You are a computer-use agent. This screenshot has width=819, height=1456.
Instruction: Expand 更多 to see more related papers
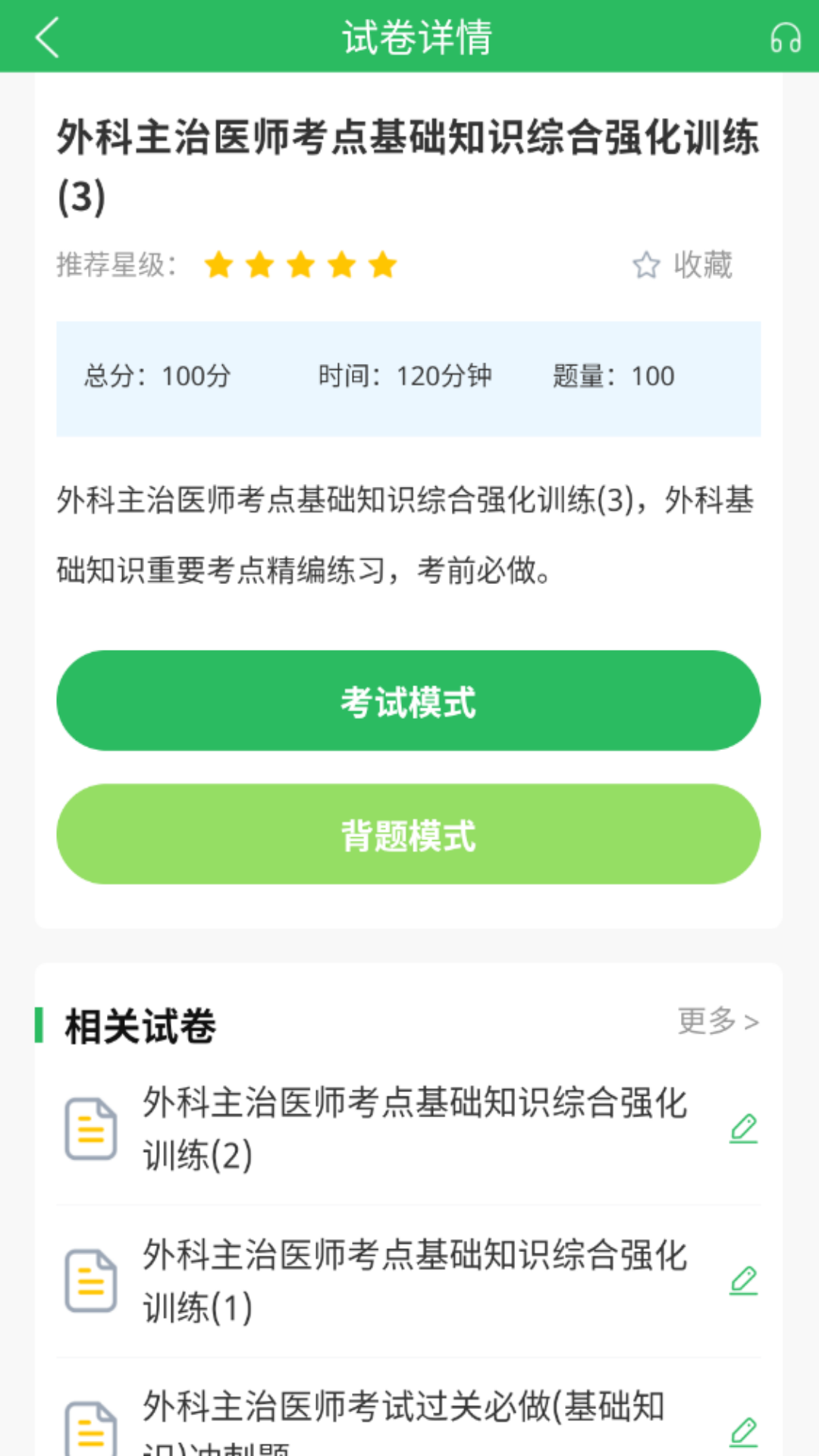pos(717,1022)
